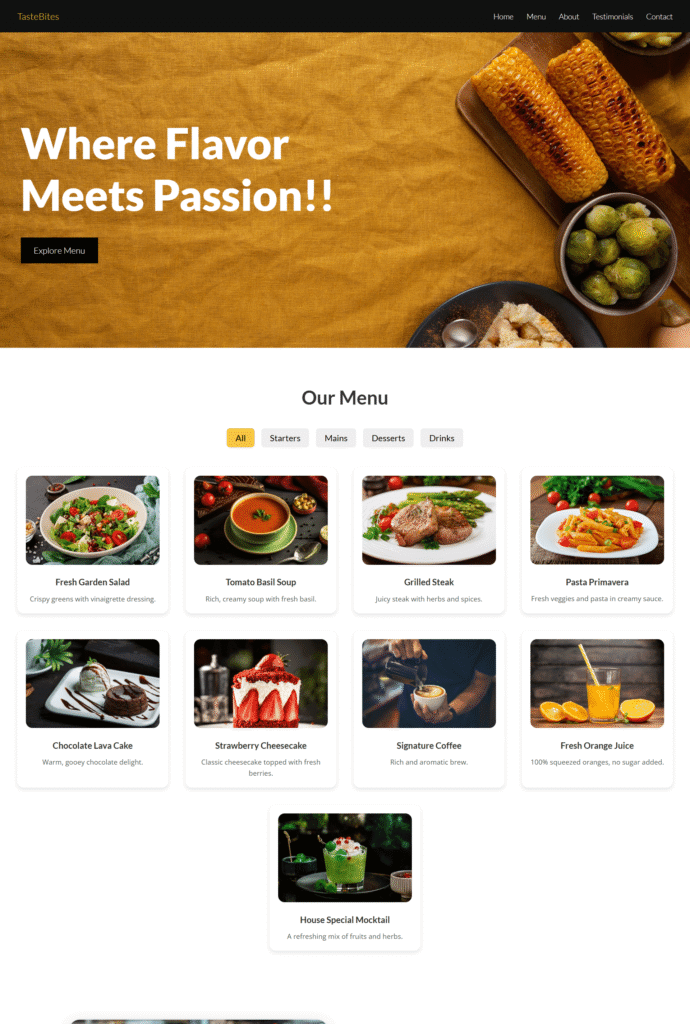The height and width of the screenshot is (1024, 690).
Task: Open the Fresh Garden Salad card
Action: point(92,540)
